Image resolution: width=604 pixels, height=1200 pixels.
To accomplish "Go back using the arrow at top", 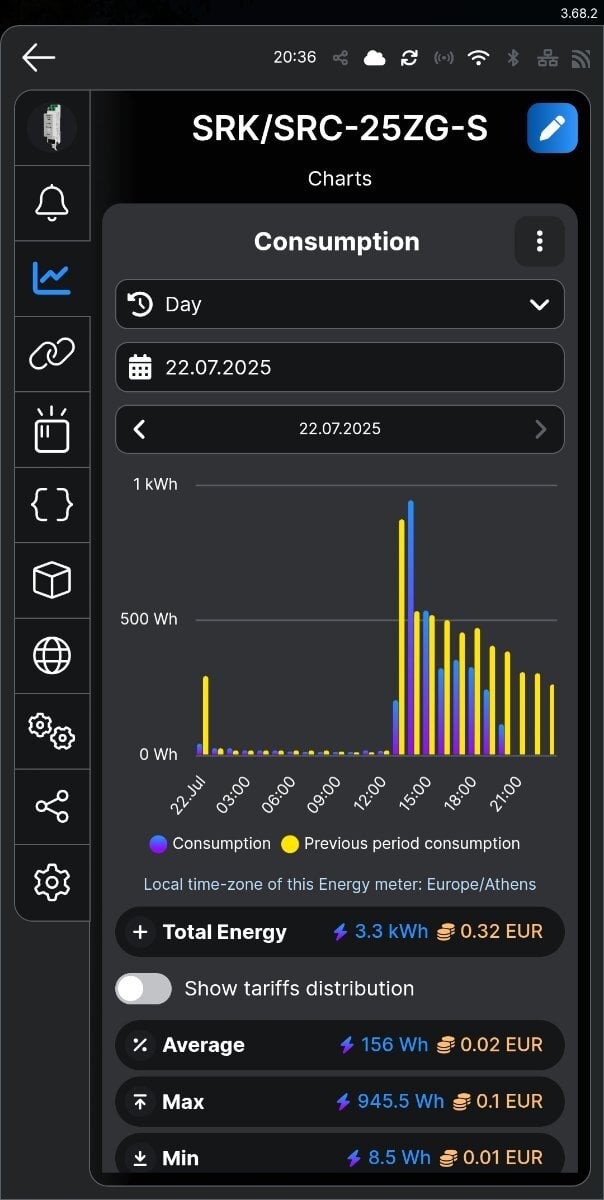I will point(38,57).
